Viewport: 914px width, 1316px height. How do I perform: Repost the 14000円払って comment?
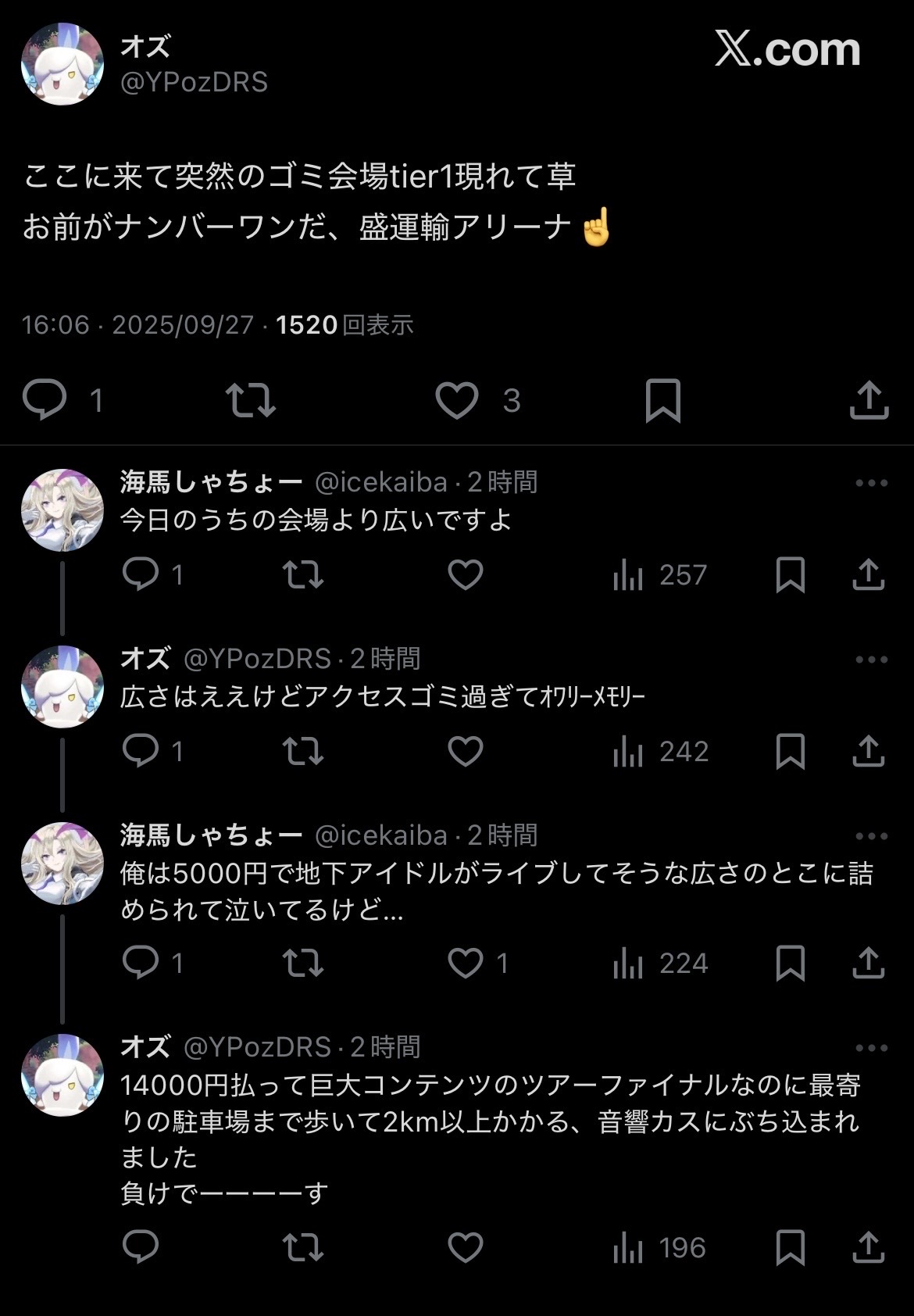[x=302, y=1247]
